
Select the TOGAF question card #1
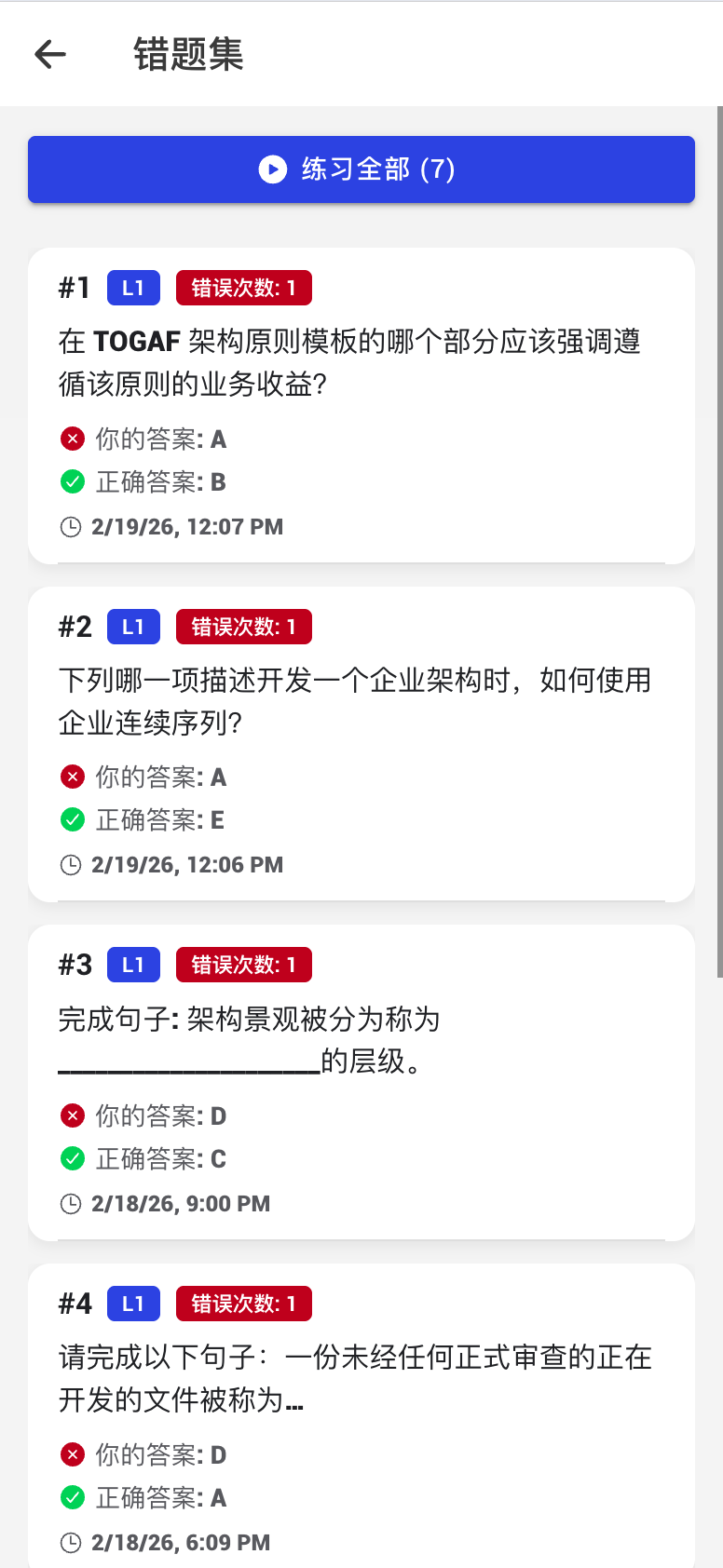[x=361, y=404]
